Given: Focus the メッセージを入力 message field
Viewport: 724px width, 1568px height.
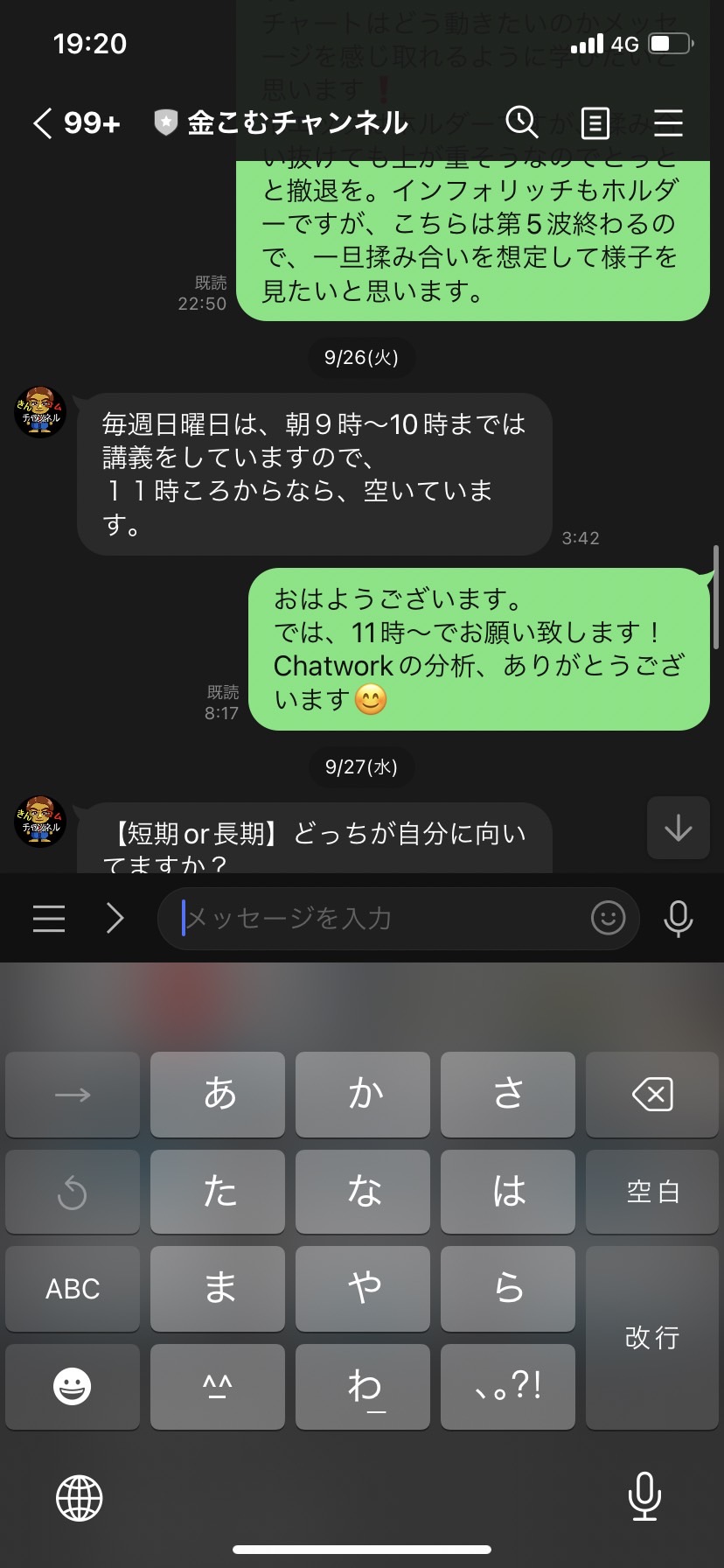Looking at the screenshot, I should click(385, 918).
